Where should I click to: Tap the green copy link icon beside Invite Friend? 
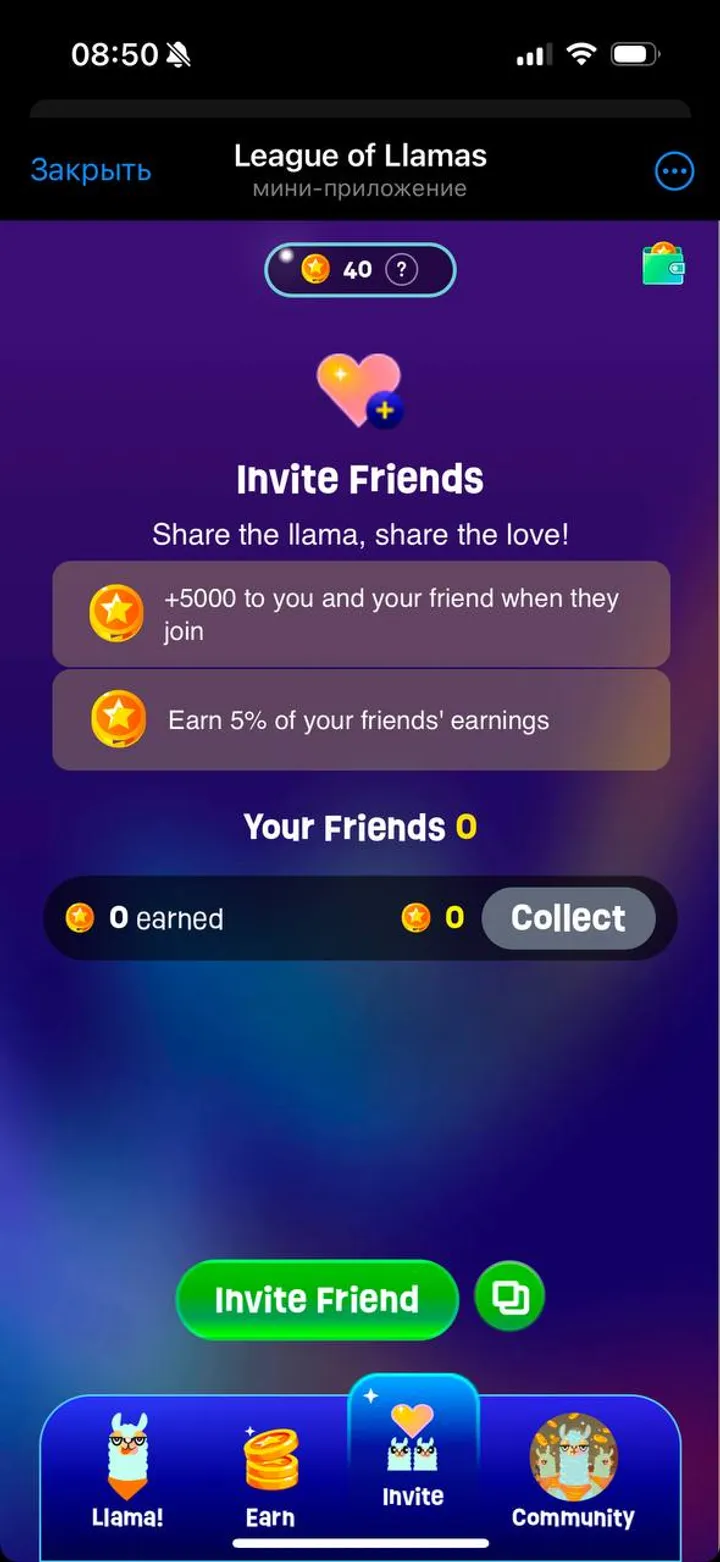(x=509, y=1298)
